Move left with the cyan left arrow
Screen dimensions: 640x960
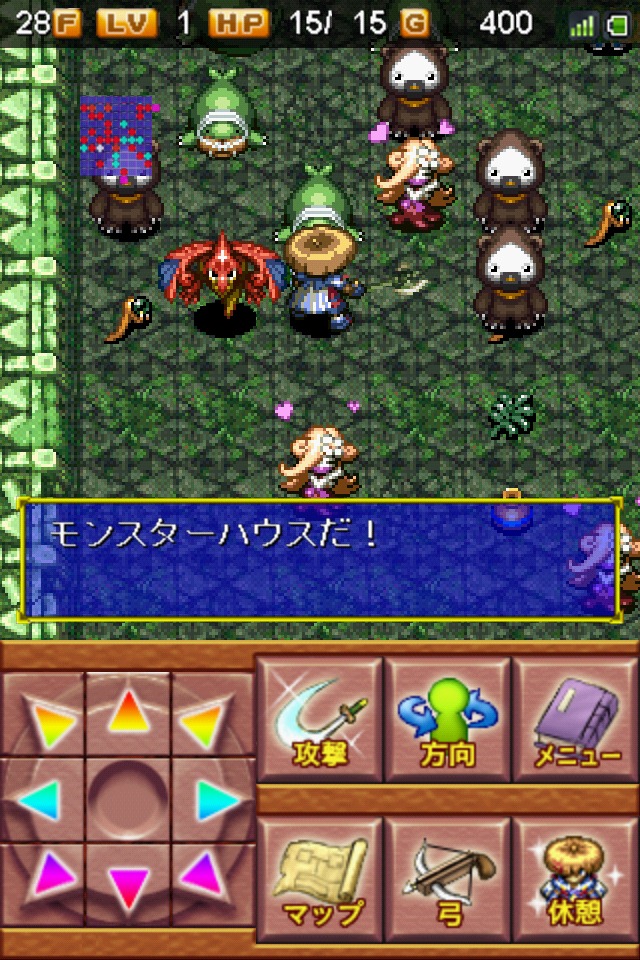pyautogui.click(x=40, y=800)
